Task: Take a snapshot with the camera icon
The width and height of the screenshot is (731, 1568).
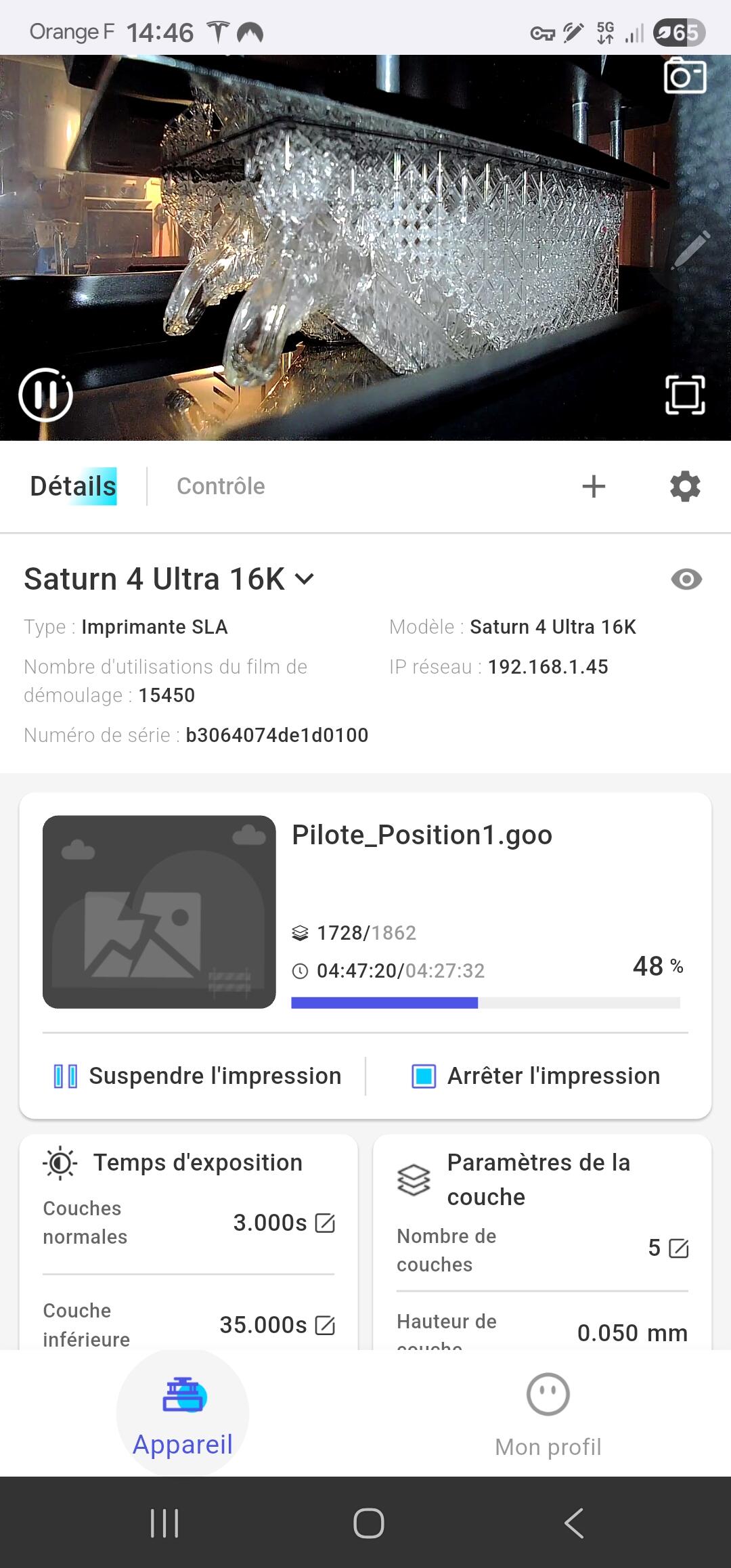Action: [x=685, y=76]
